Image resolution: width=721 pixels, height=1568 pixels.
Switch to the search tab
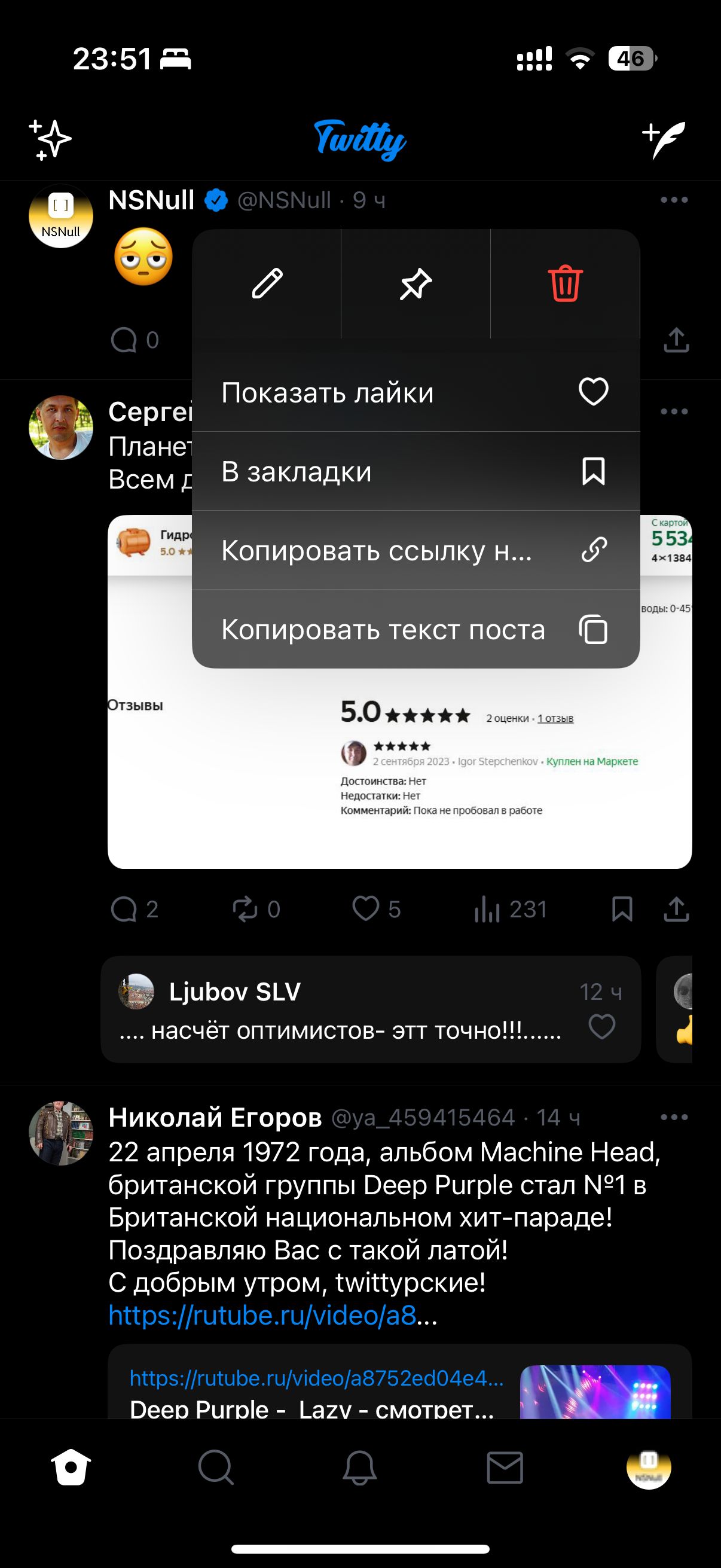point(215,1468)
